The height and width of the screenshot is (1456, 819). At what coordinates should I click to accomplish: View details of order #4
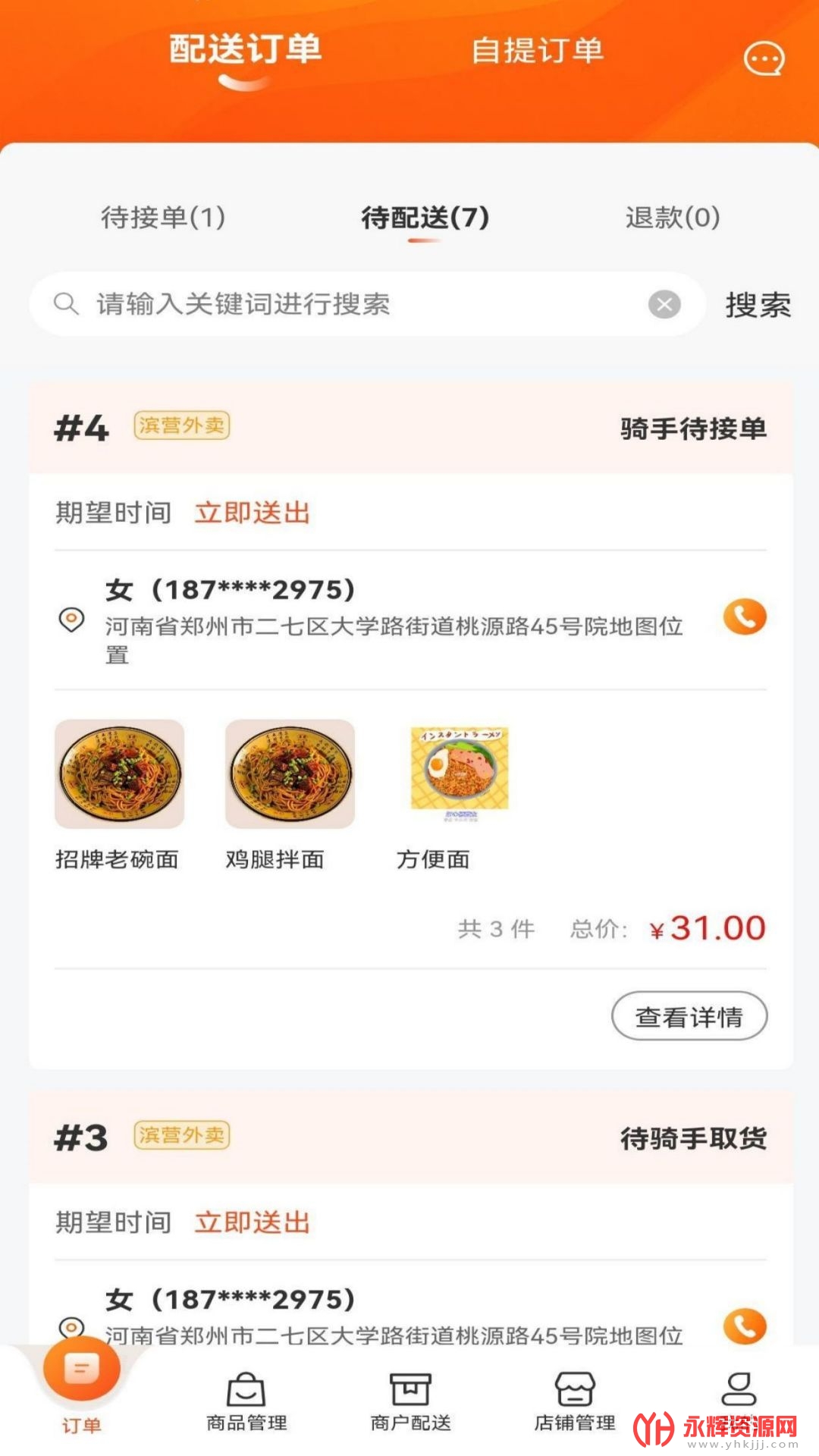point(689,1016)
